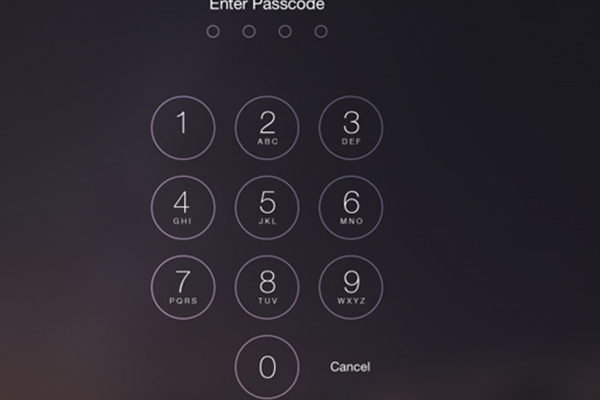Tap the 1 key on the passcode keypad
The image size is (600, 400).
(x=183, y=129)
